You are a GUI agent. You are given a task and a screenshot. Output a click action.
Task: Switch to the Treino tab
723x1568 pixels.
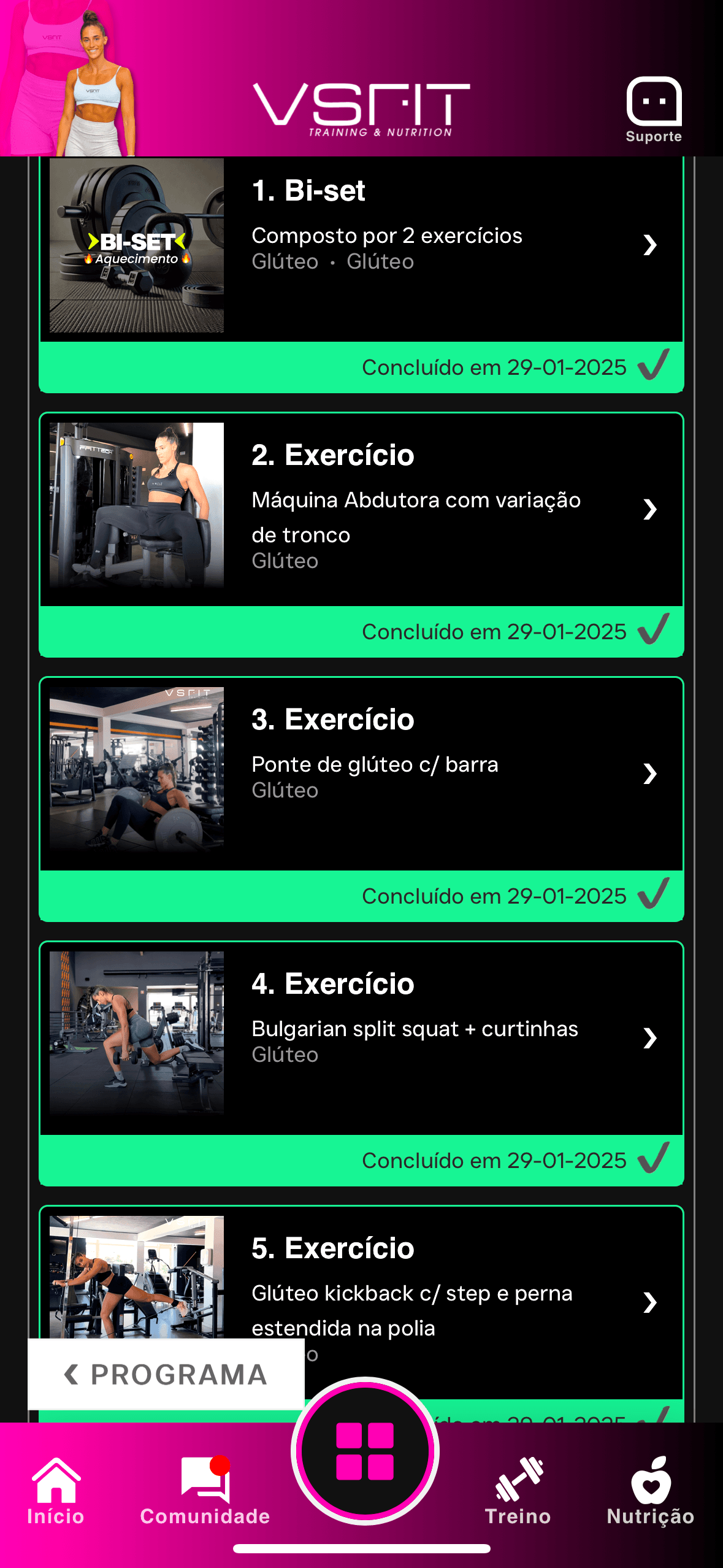(x=518, y=1491)
